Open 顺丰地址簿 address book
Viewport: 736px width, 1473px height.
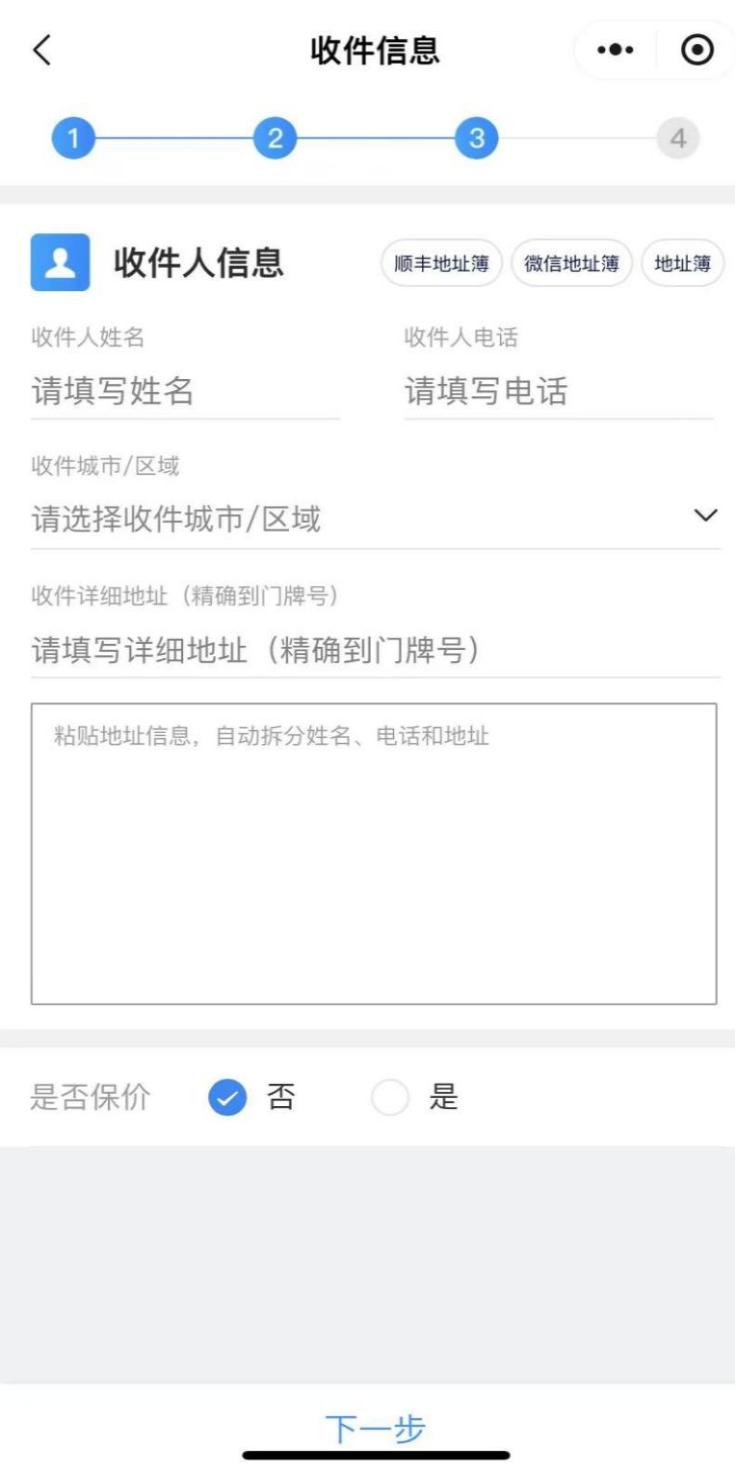(x=441, y=264)
